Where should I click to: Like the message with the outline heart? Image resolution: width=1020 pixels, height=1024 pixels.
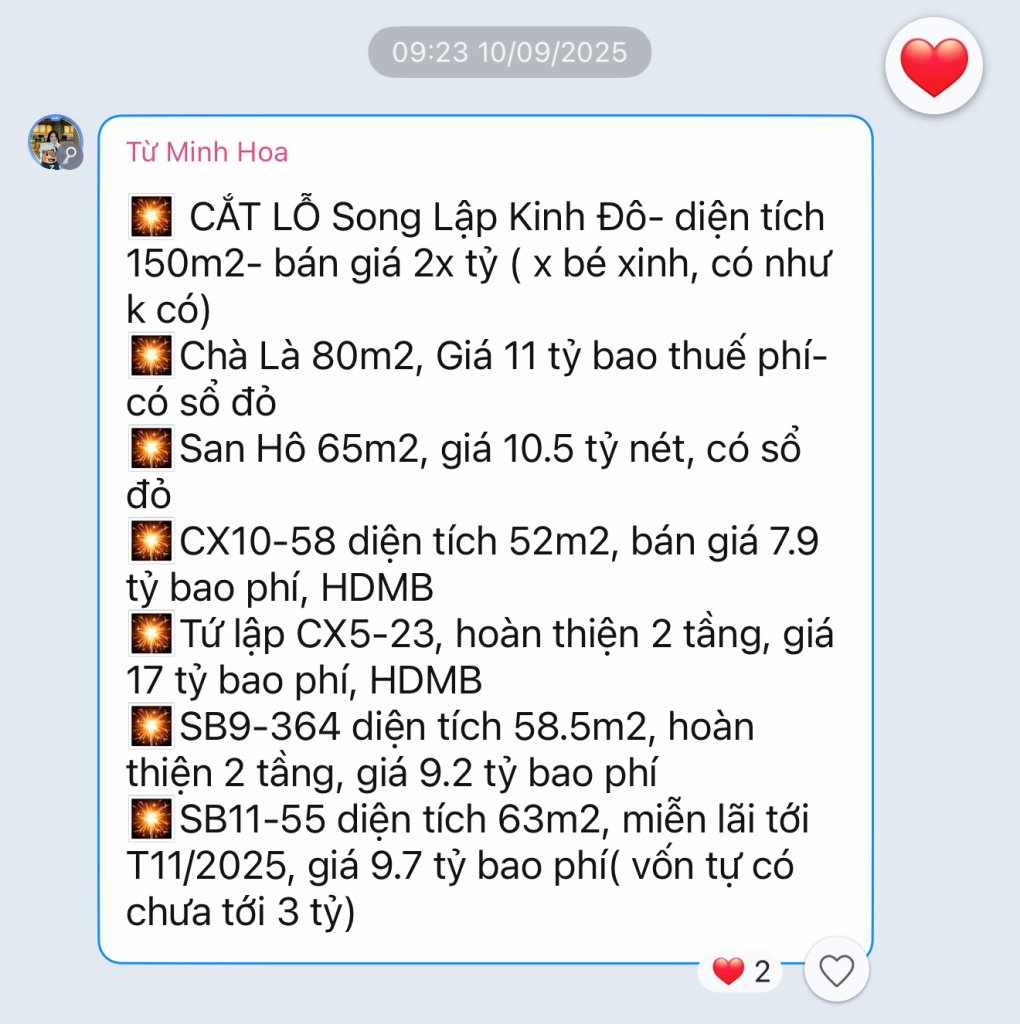[x=836, y=970]
